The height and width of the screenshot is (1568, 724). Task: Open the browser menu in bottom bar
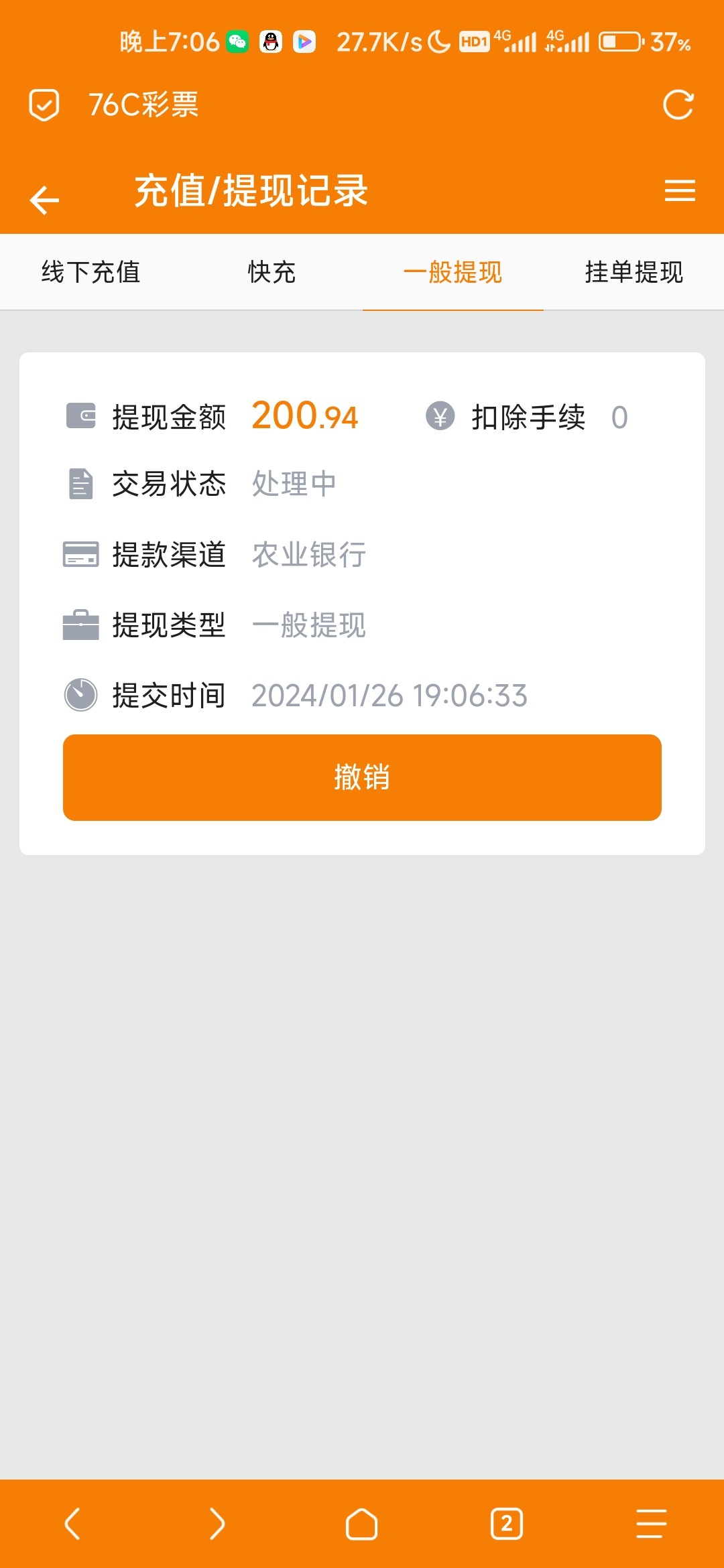(x=651, y=1524)
